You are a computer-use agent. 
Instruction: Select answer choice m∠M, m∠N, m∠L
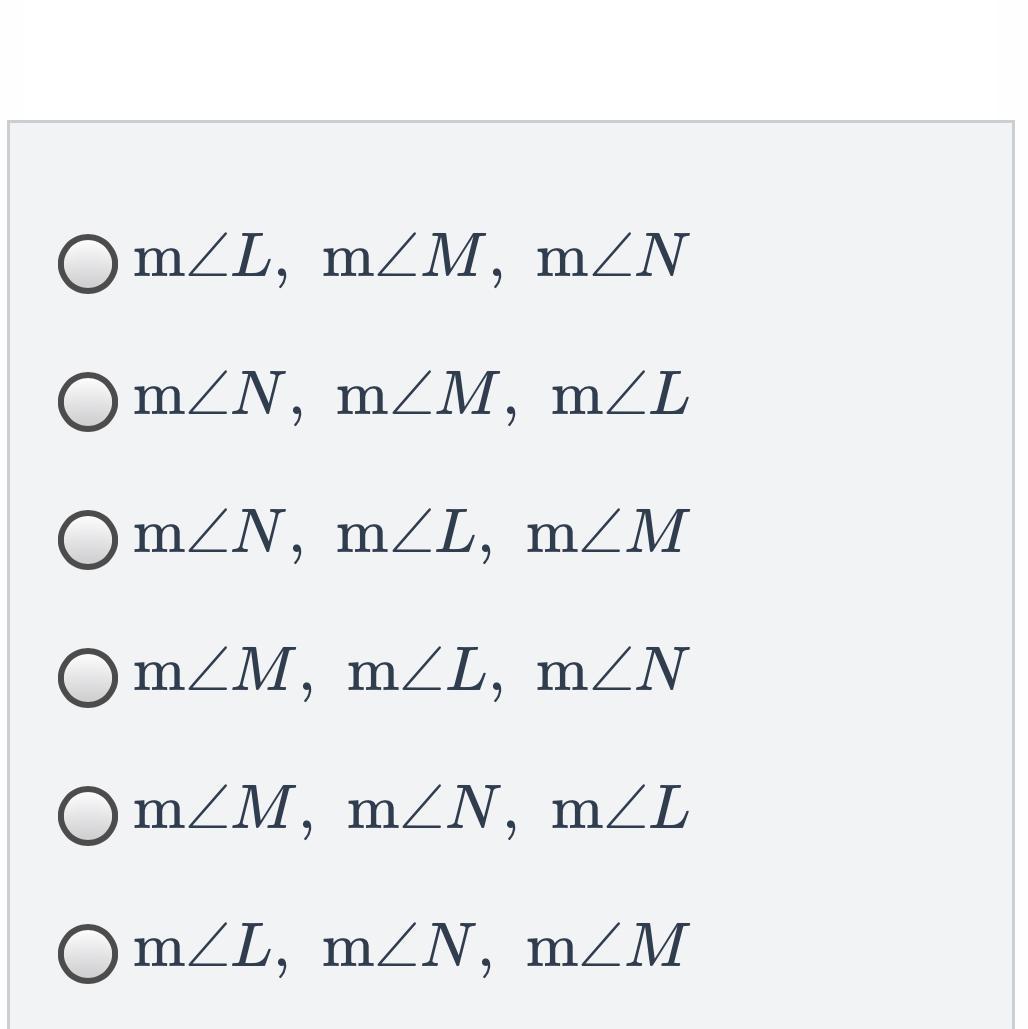[x=88, y=815]
